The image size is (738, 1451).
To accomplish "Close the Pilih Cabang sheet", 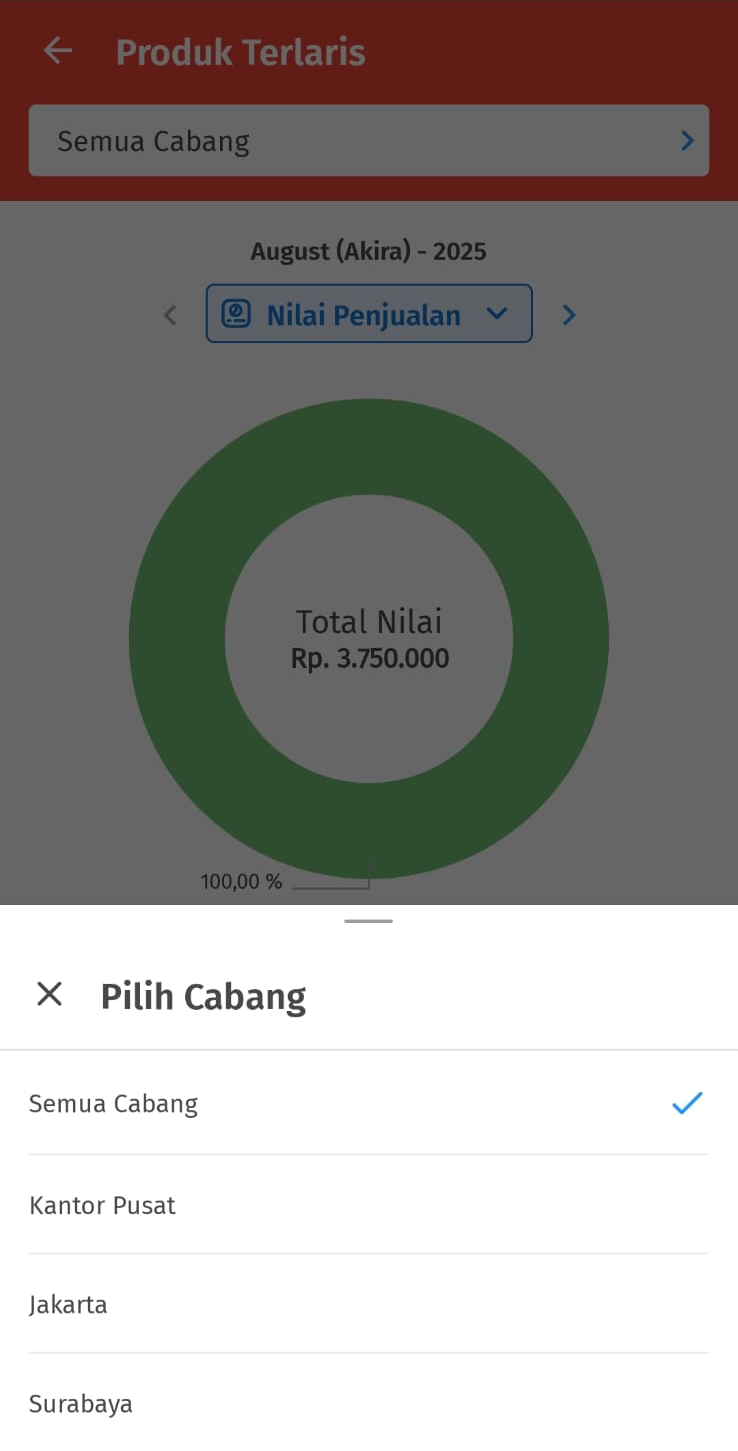I will [x=49, y=994].
